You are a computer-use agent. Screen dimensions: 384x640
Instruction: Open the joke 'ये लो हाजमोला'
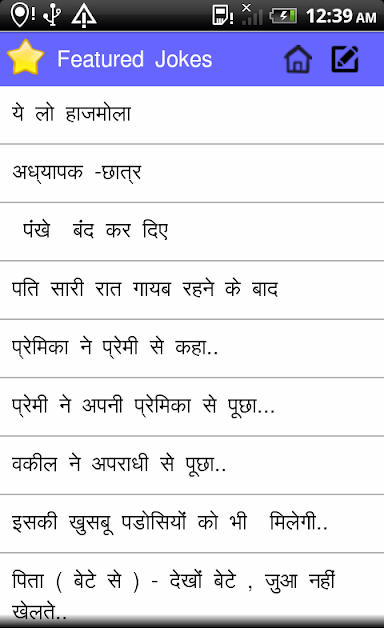(x=192, y=115)
